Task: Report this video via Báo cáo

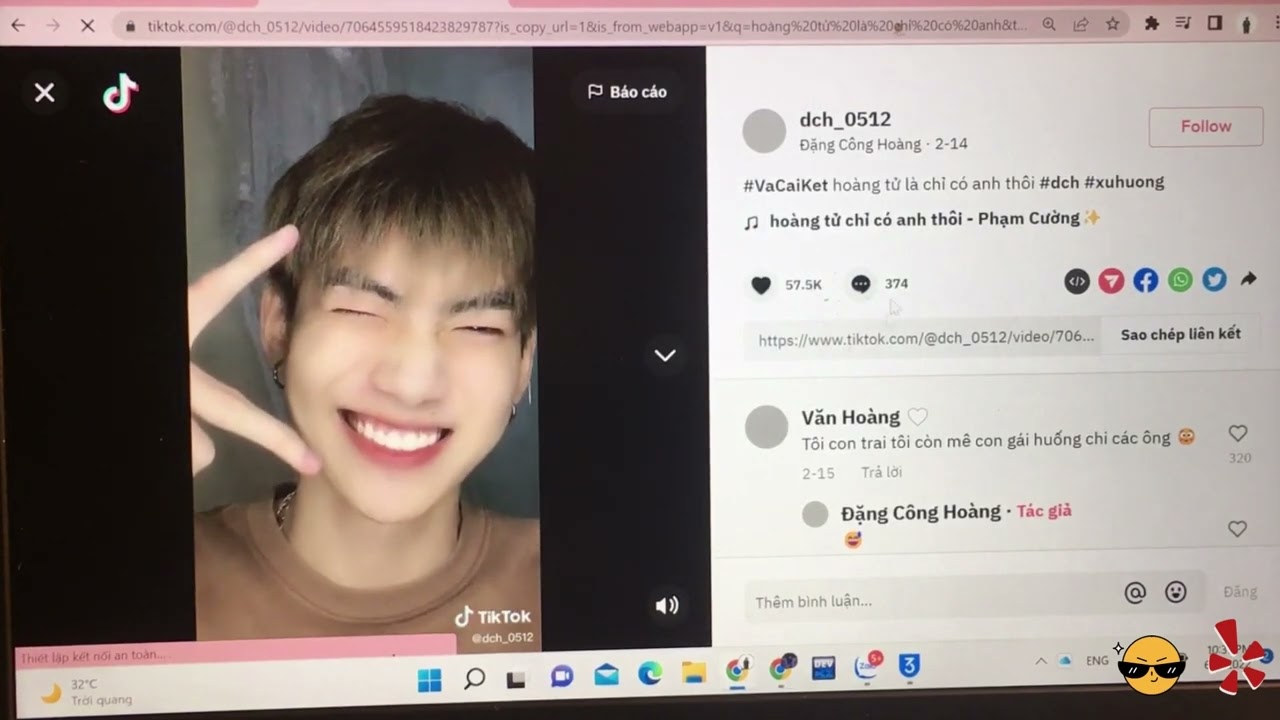Action: (x=627, y=92)
